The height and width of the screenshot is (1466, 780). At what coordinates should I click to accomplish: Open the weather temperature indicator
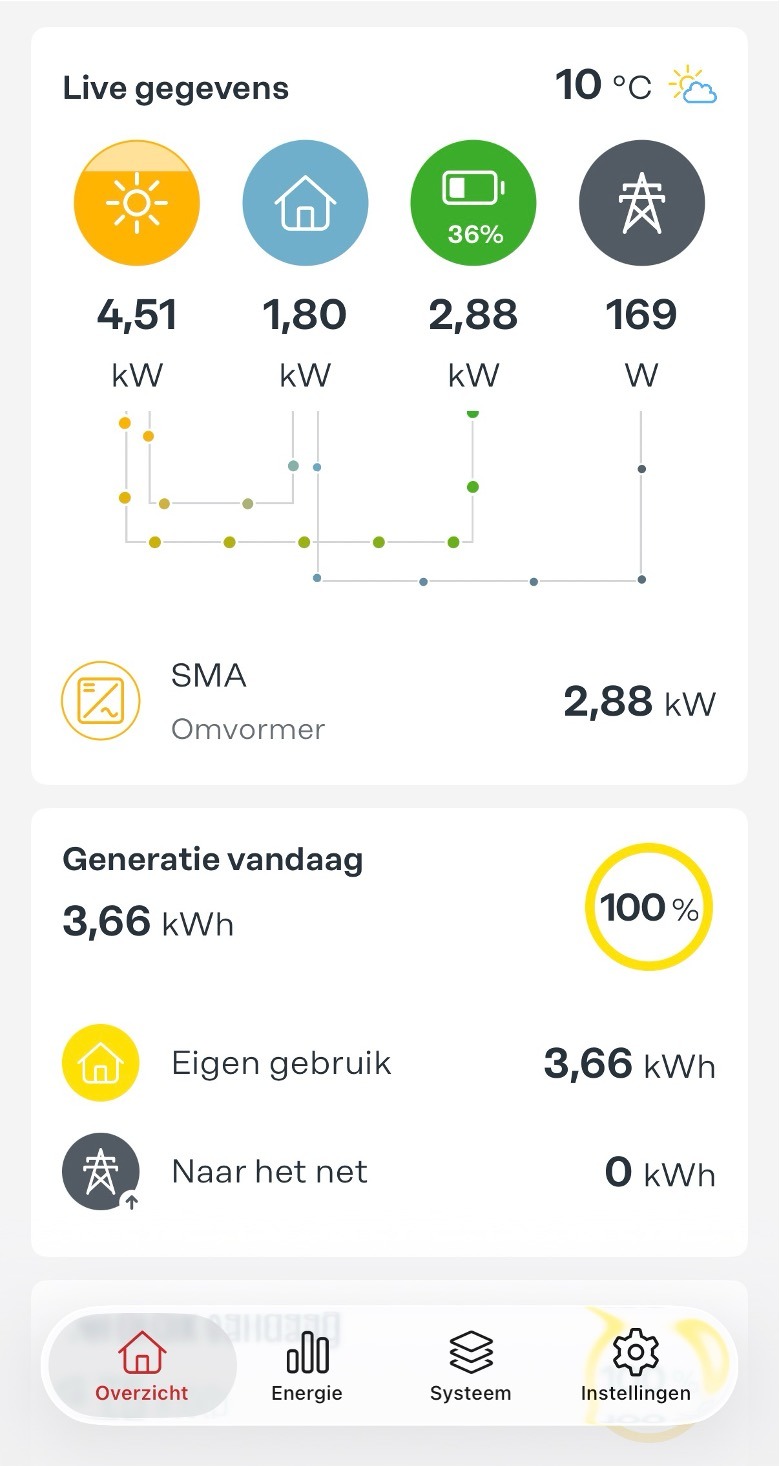point(636,86)
